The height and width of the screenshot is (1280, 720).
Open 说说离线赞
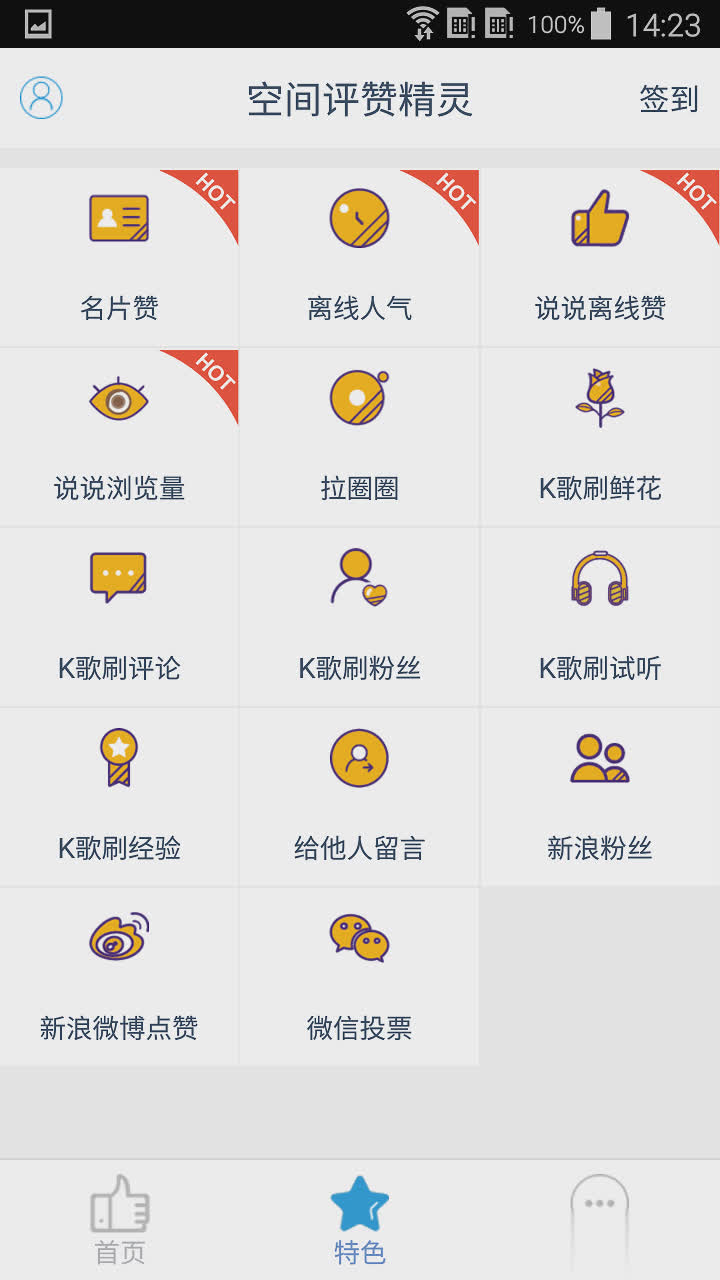600,257
